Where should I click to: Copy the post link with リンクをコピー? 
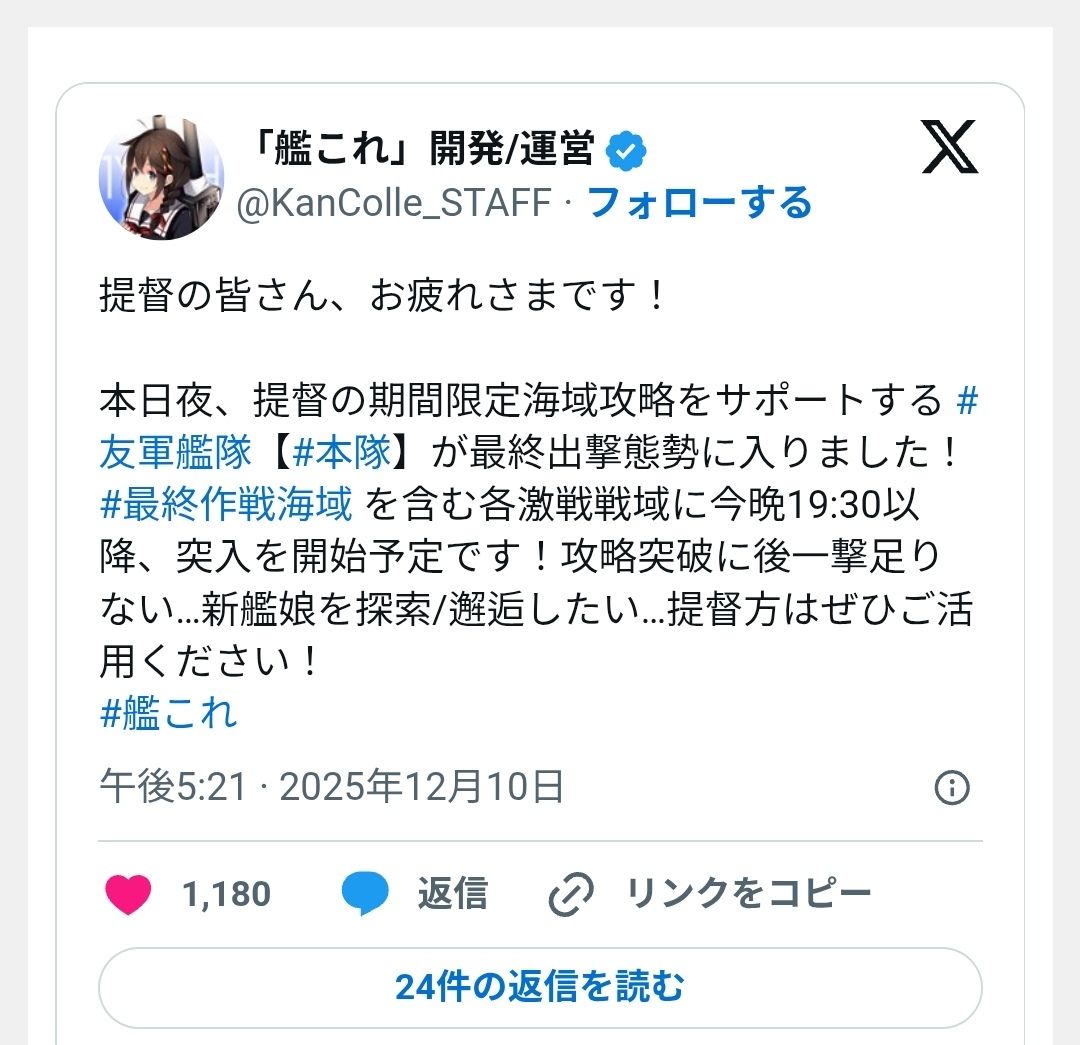(x=711, y=894)
